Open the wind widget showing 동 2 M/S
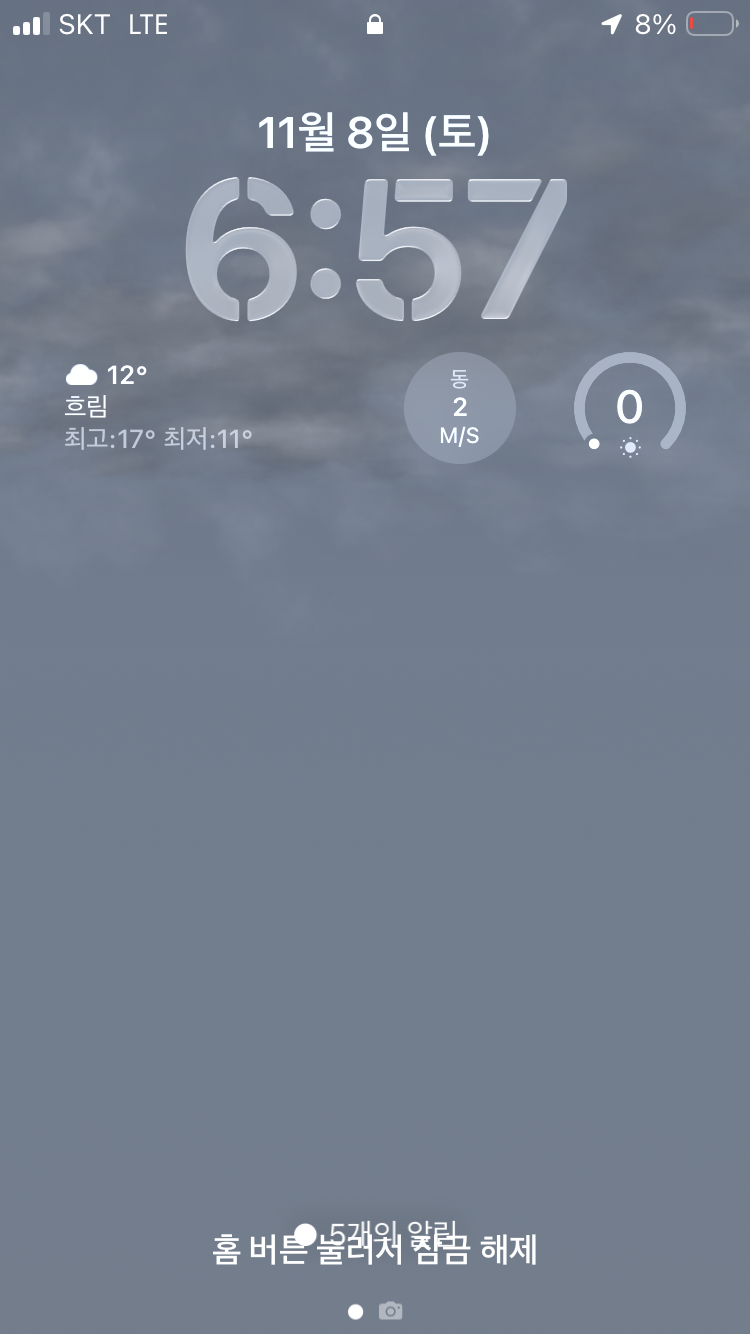Viewport: 750px width, 1334px height. tap(460, 408)
